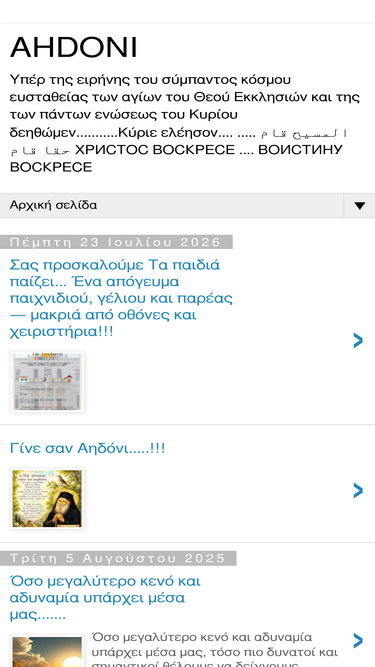Tap the flyer thumbnail of the invitation post

[x=47, y=382]
